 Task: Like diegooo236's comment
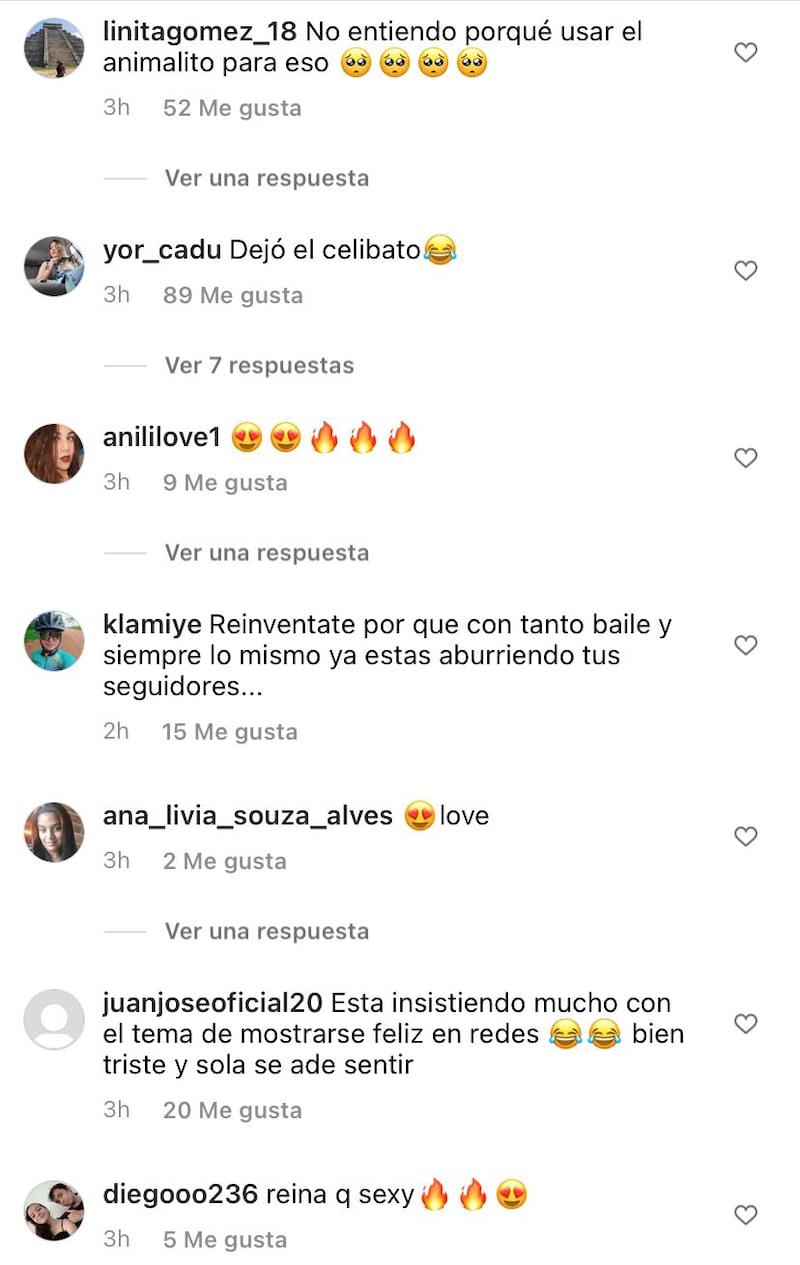pos(746,1214)
